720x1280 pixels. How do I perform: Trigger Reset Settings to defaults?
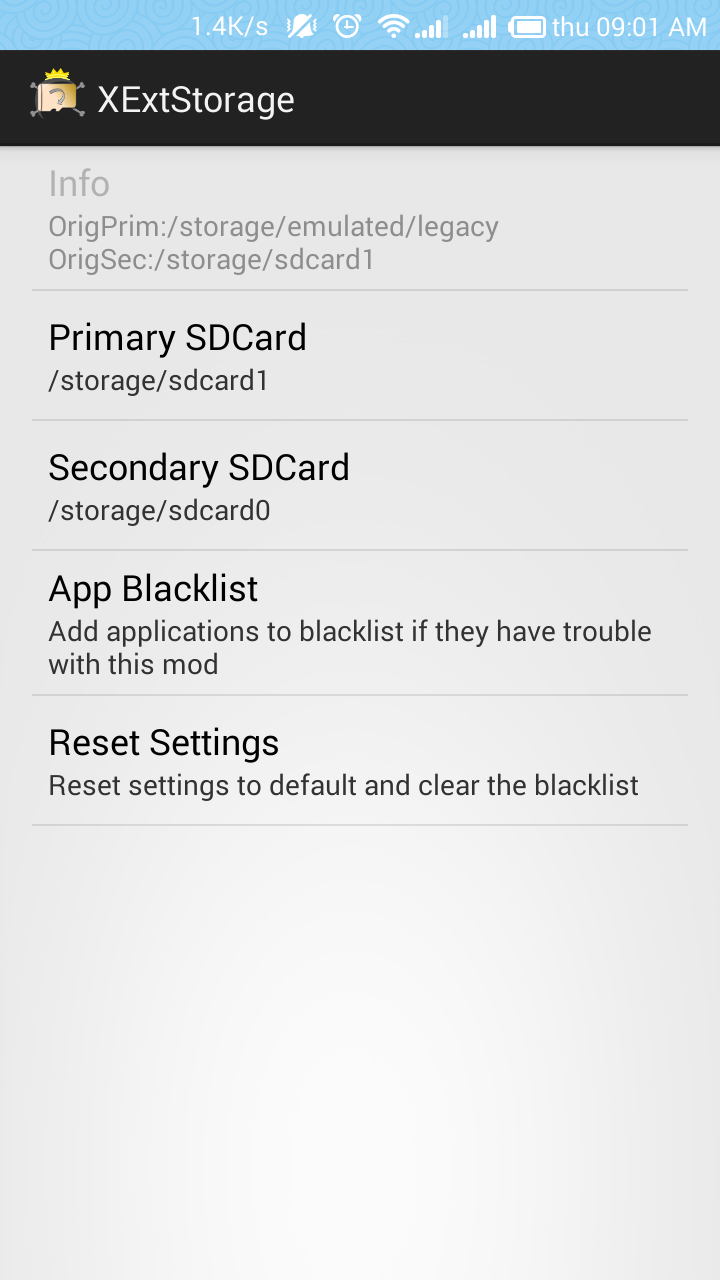point(360,760)
